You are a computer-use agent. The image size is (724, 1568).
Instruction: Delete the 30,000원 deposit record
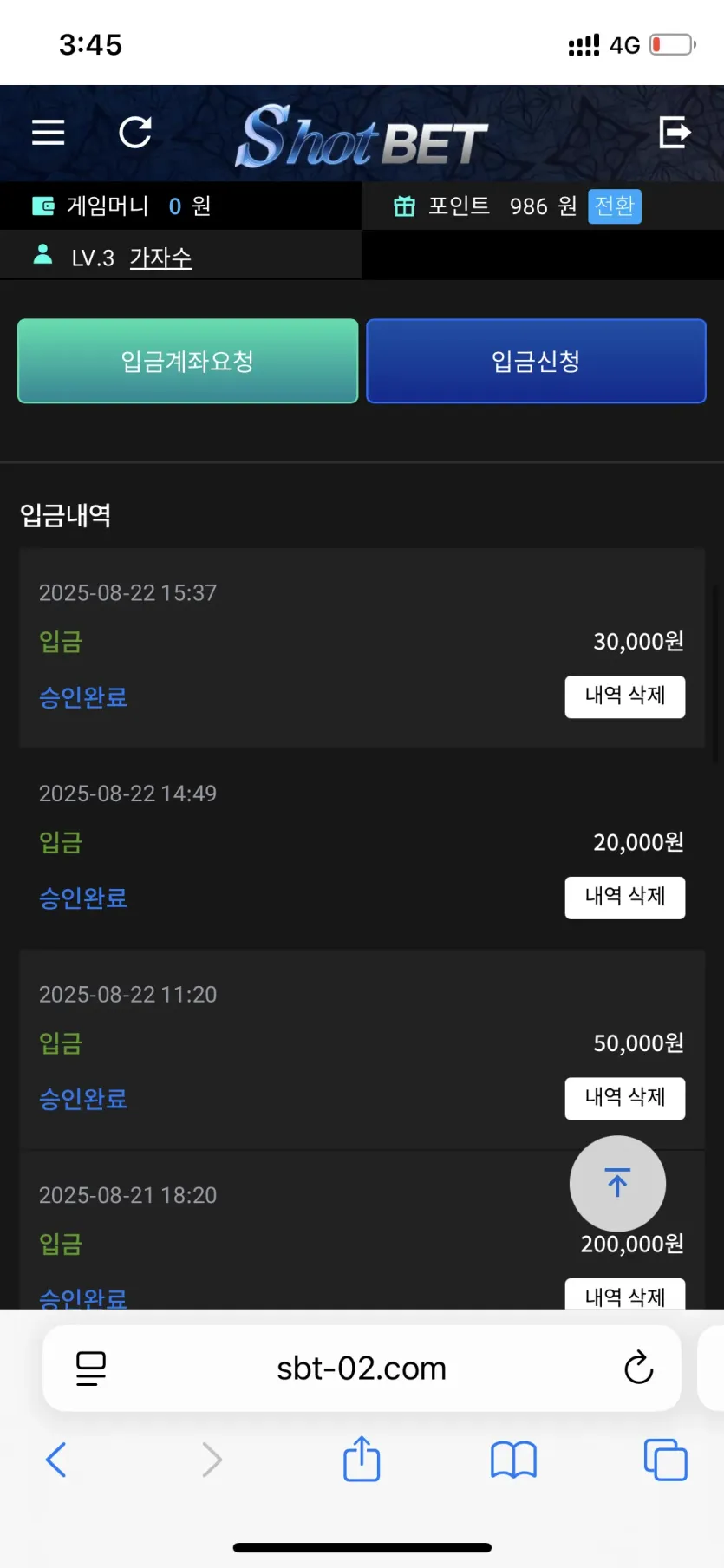click(625, 696)
